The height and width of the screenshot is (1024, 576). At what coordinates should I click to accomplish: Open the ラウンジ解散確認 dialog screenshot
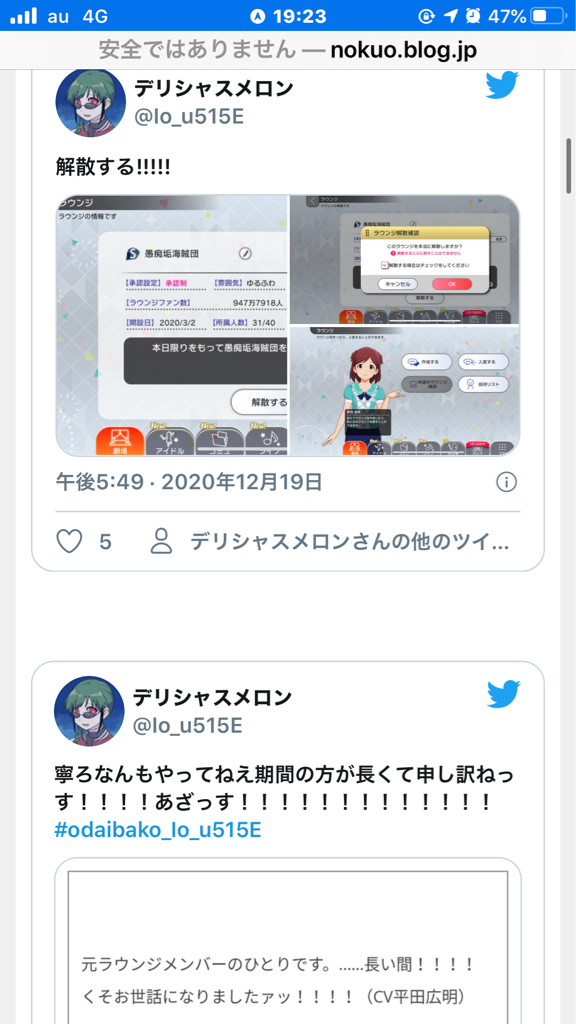[x=405, y=259]
